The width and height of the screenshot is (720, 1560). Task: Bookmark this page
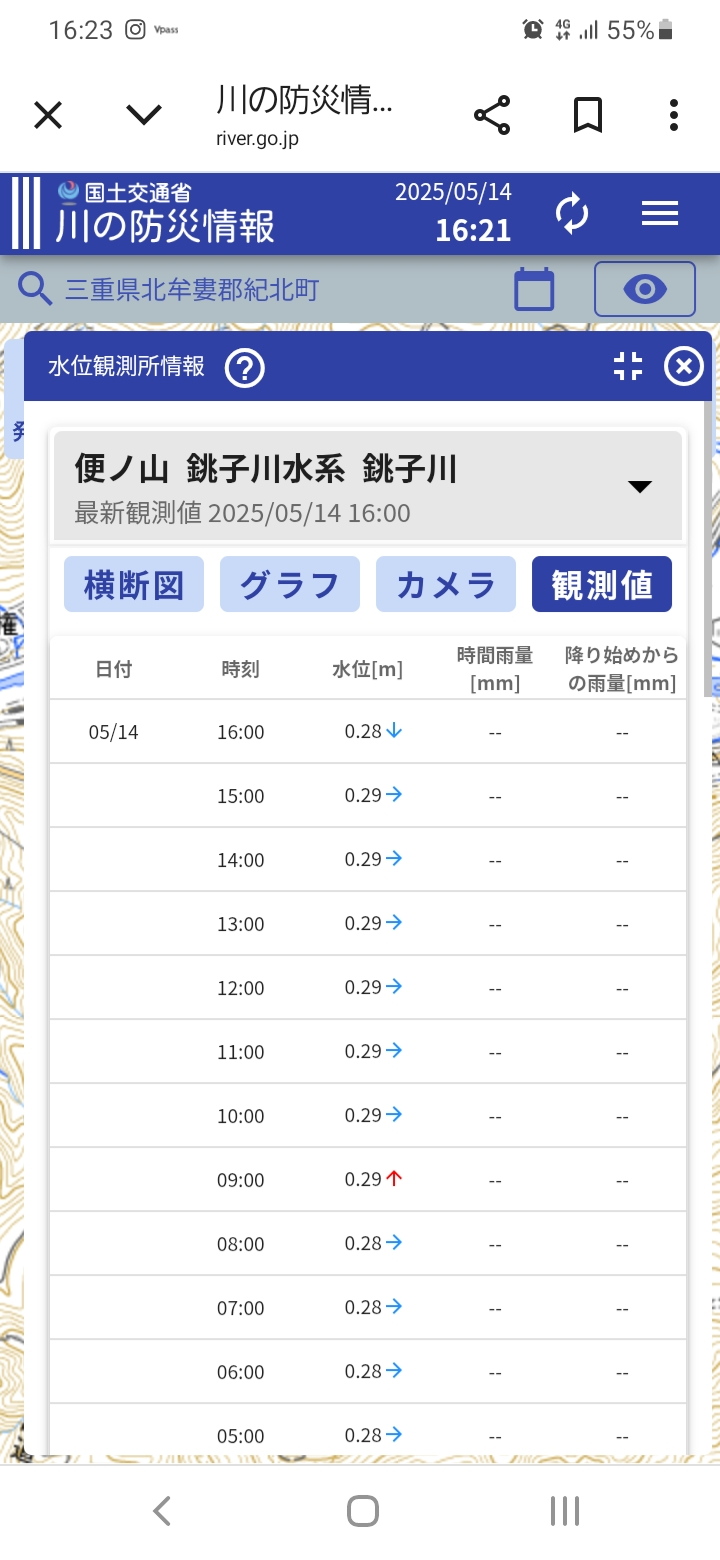588,115
